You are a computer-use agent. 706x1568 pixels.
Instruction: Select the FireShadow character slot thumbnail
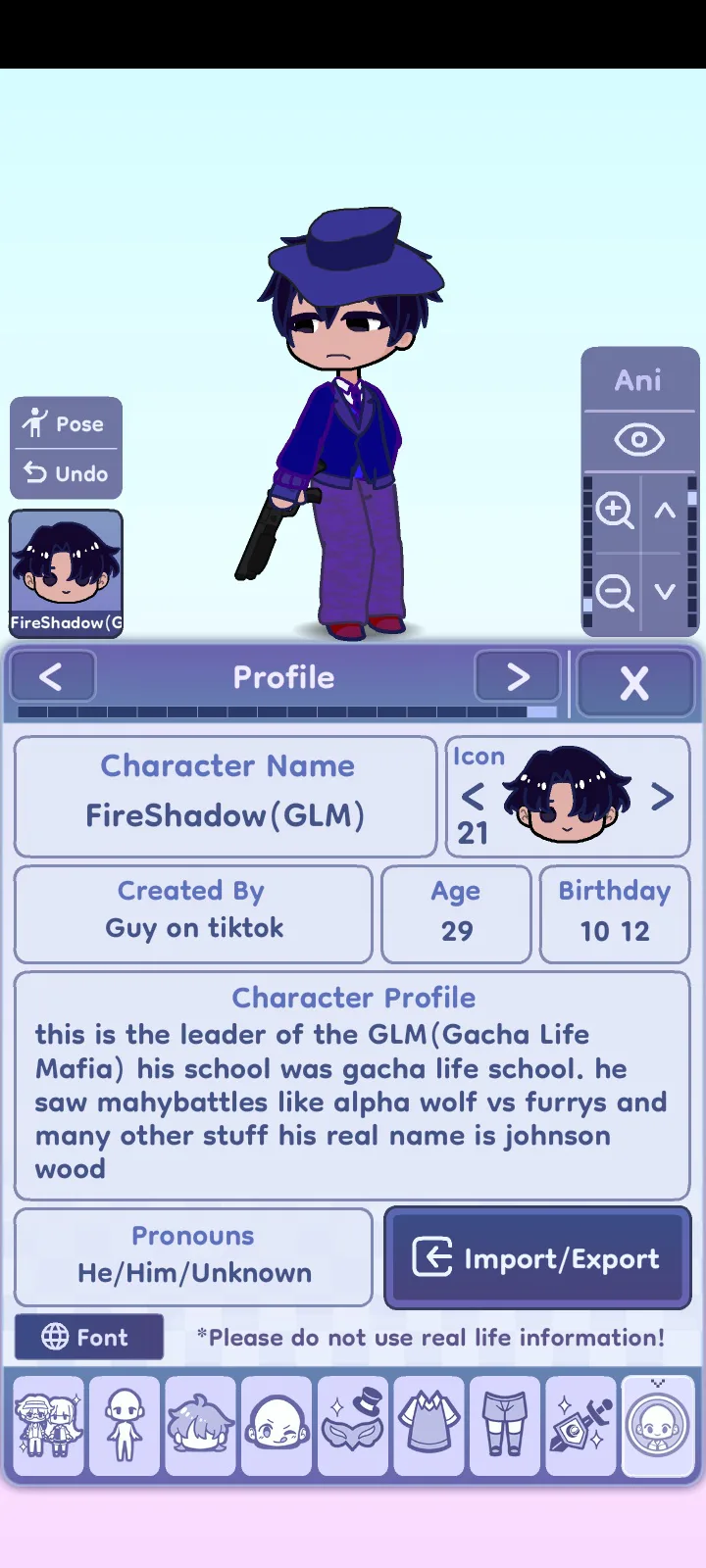66,573
